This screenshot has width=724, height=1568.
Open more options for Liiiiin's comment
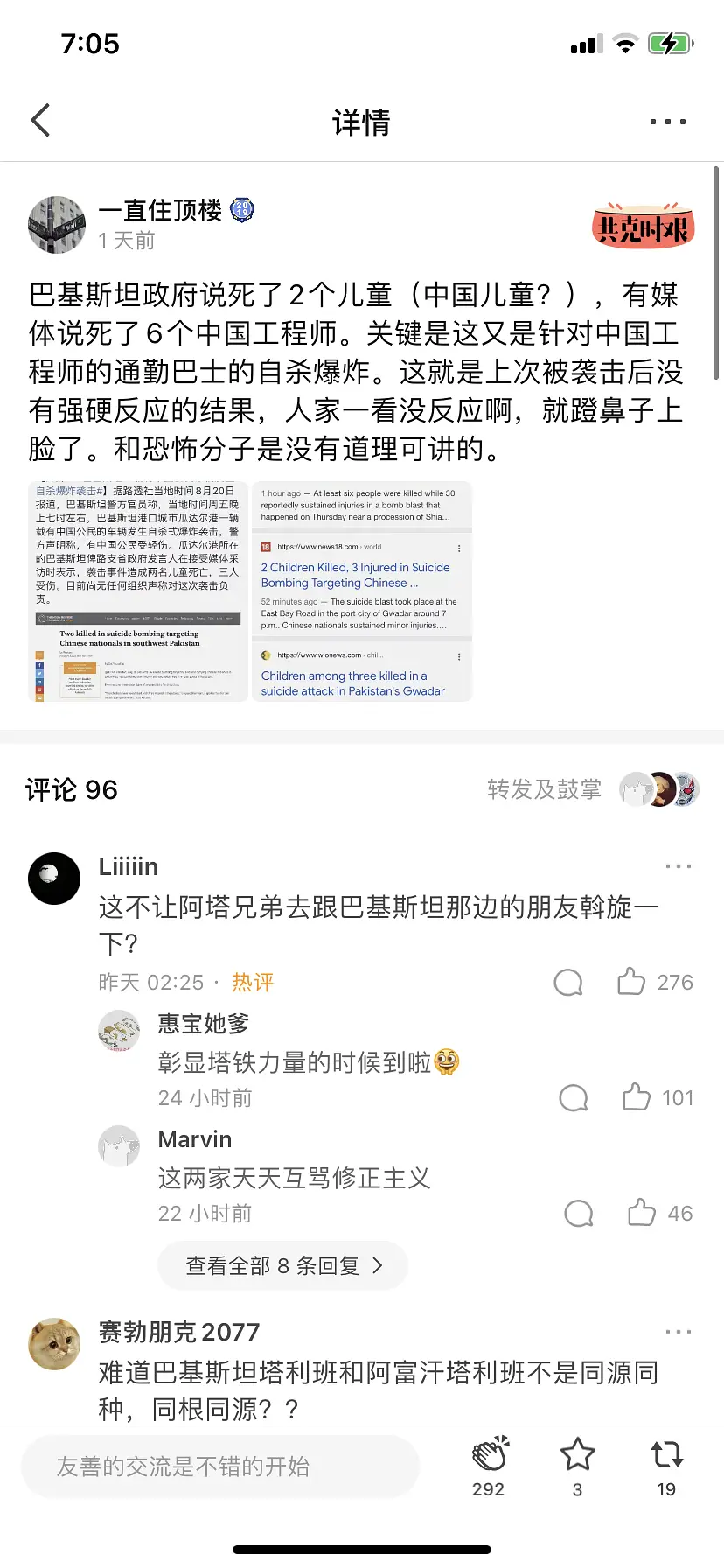click(x=678, y=866)
